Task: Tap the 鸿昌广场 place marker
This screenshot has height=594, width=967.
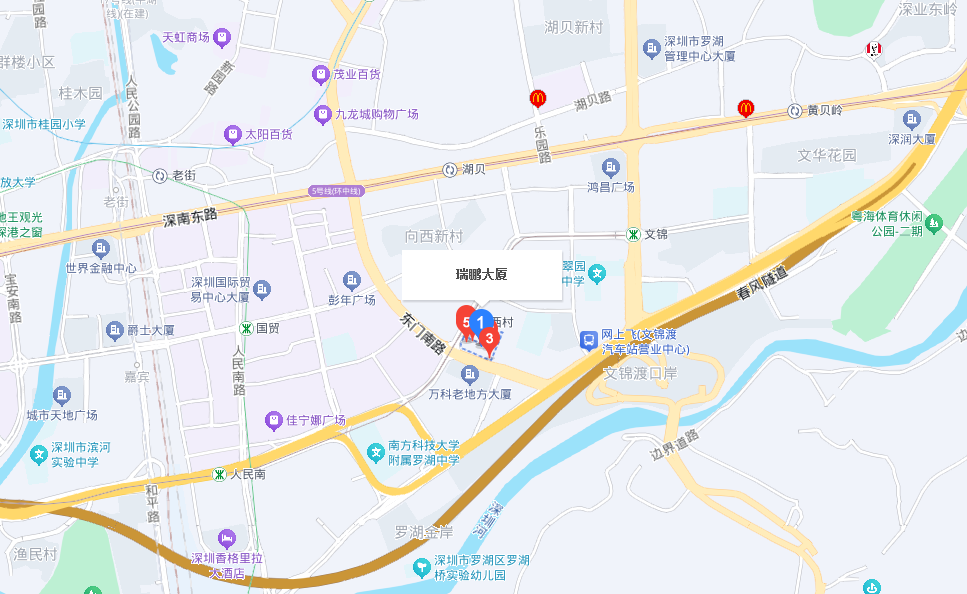Action: pyautogui.click(x=611, y=166)
